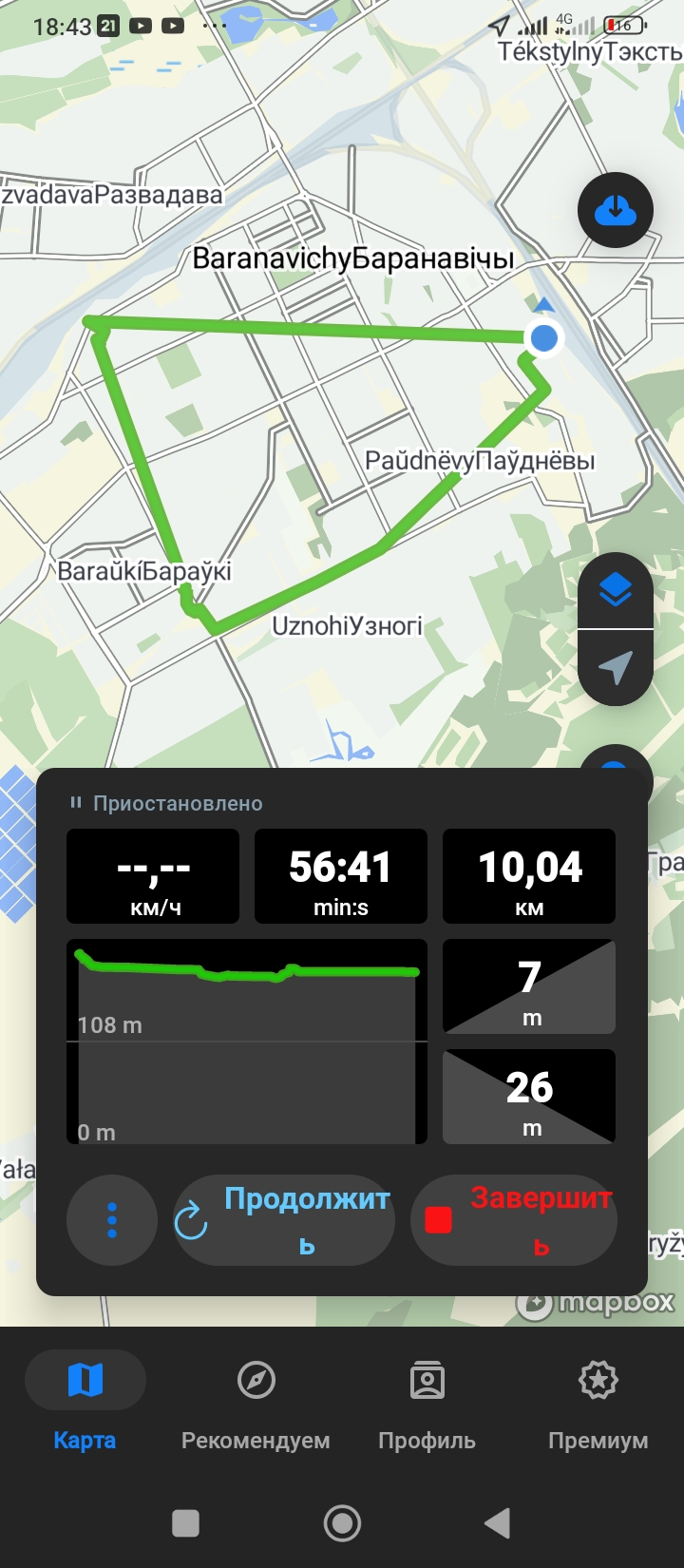The height and width of the screenshot is (1568, 684).
Task: Open the Рекомендуем tab
Action: 256,1401
